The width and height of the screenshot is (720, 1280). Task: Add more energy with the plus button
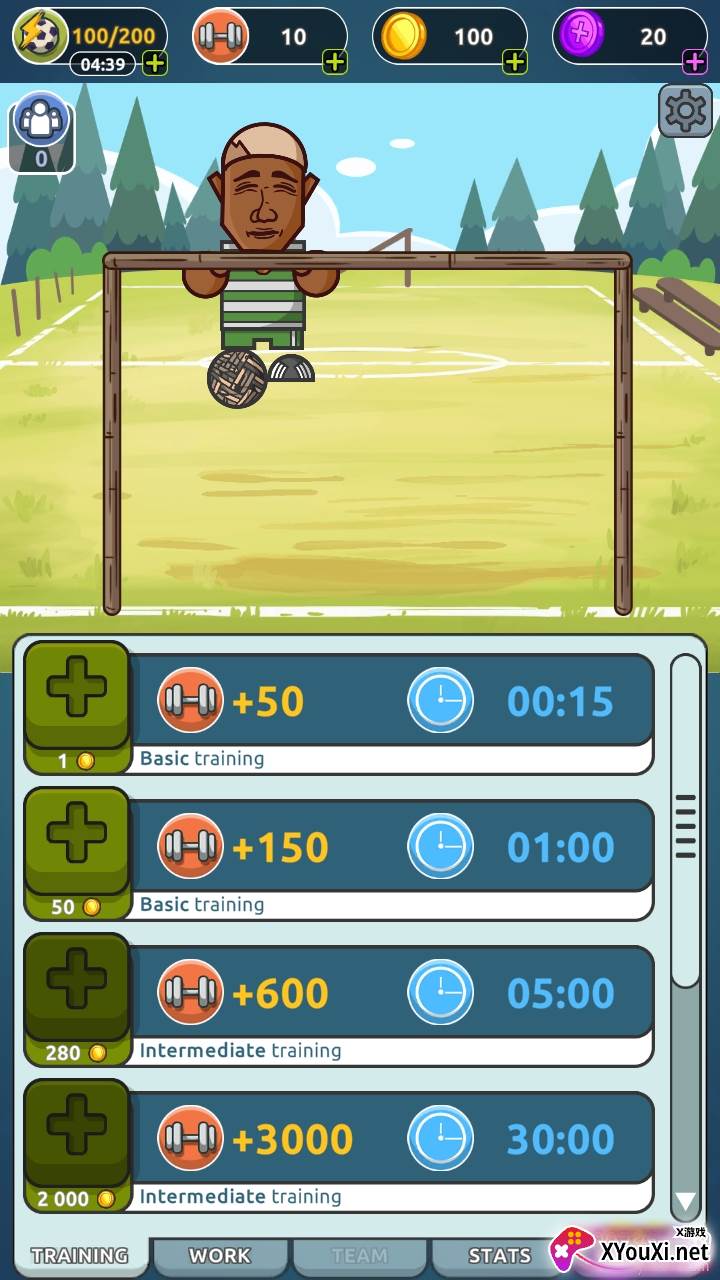155,64
